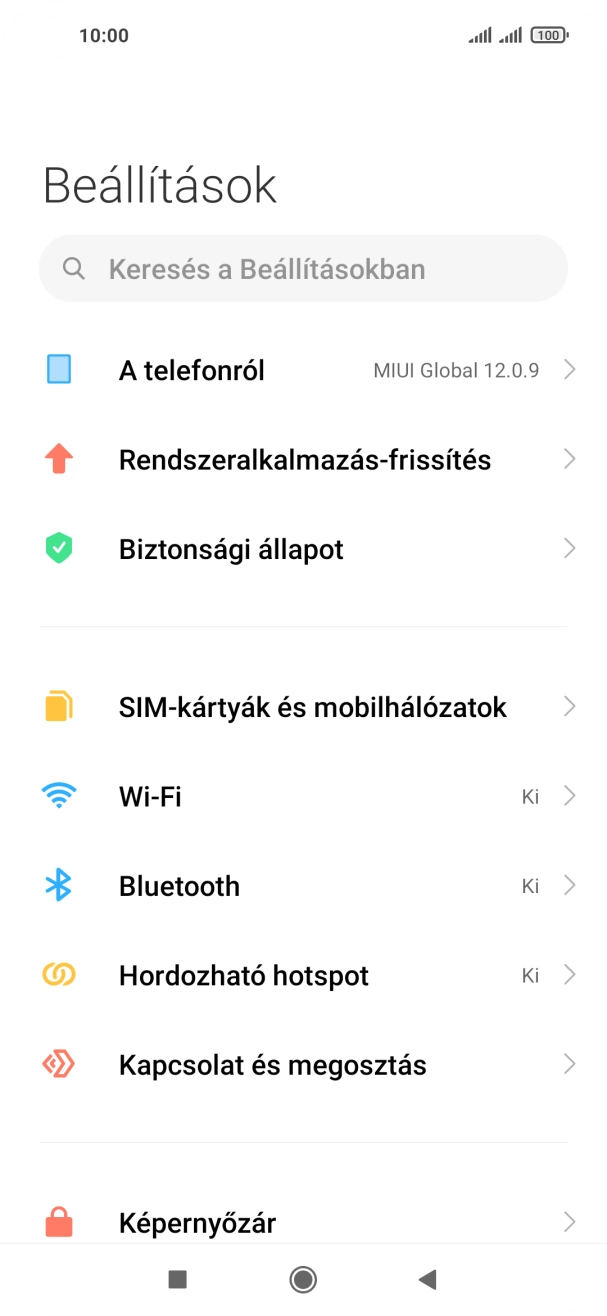Tap the Keresés a Beállításokban search field
The width and height of the screenshot is (607, 1316).
pyautogui.click(x=303, y=269)
